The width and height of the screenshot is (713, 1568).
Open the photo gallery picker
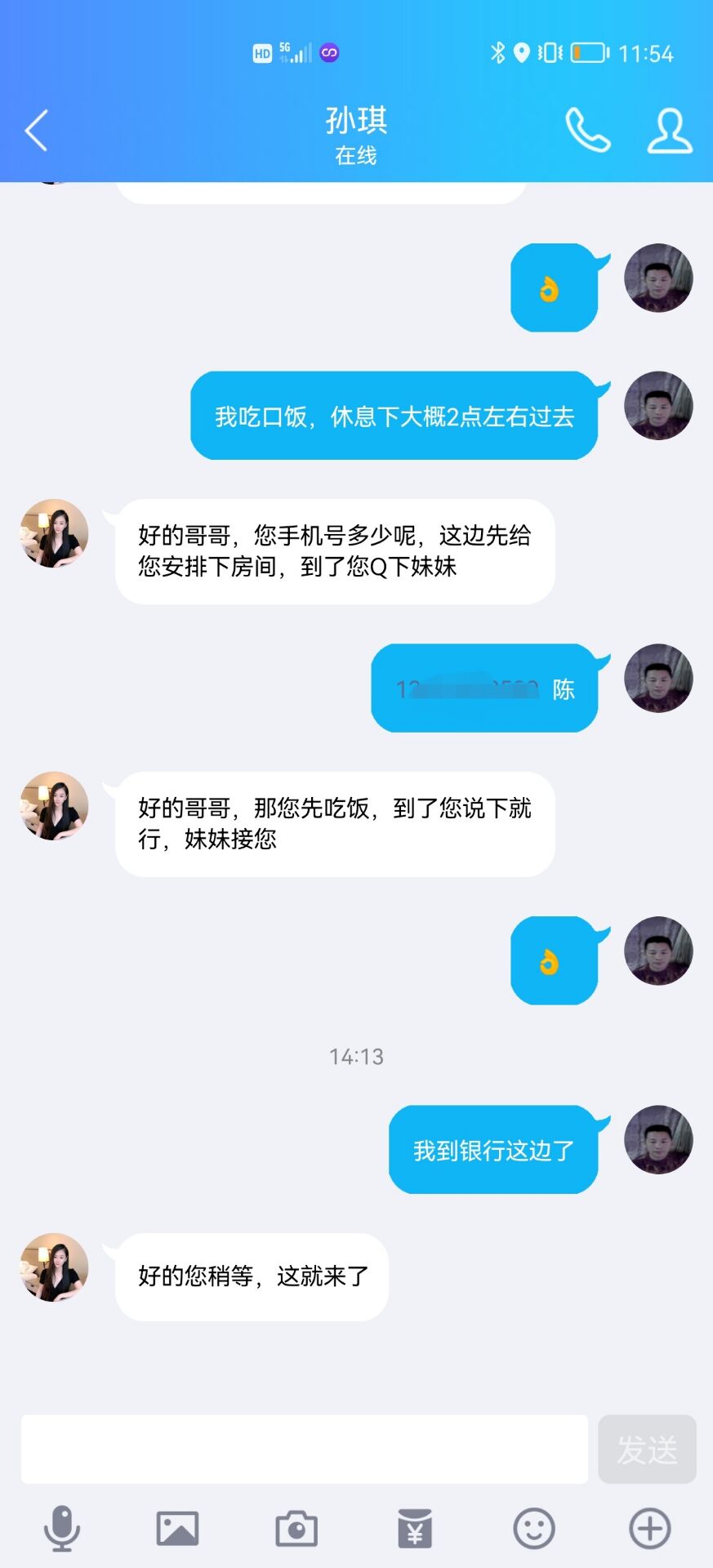177,1528
